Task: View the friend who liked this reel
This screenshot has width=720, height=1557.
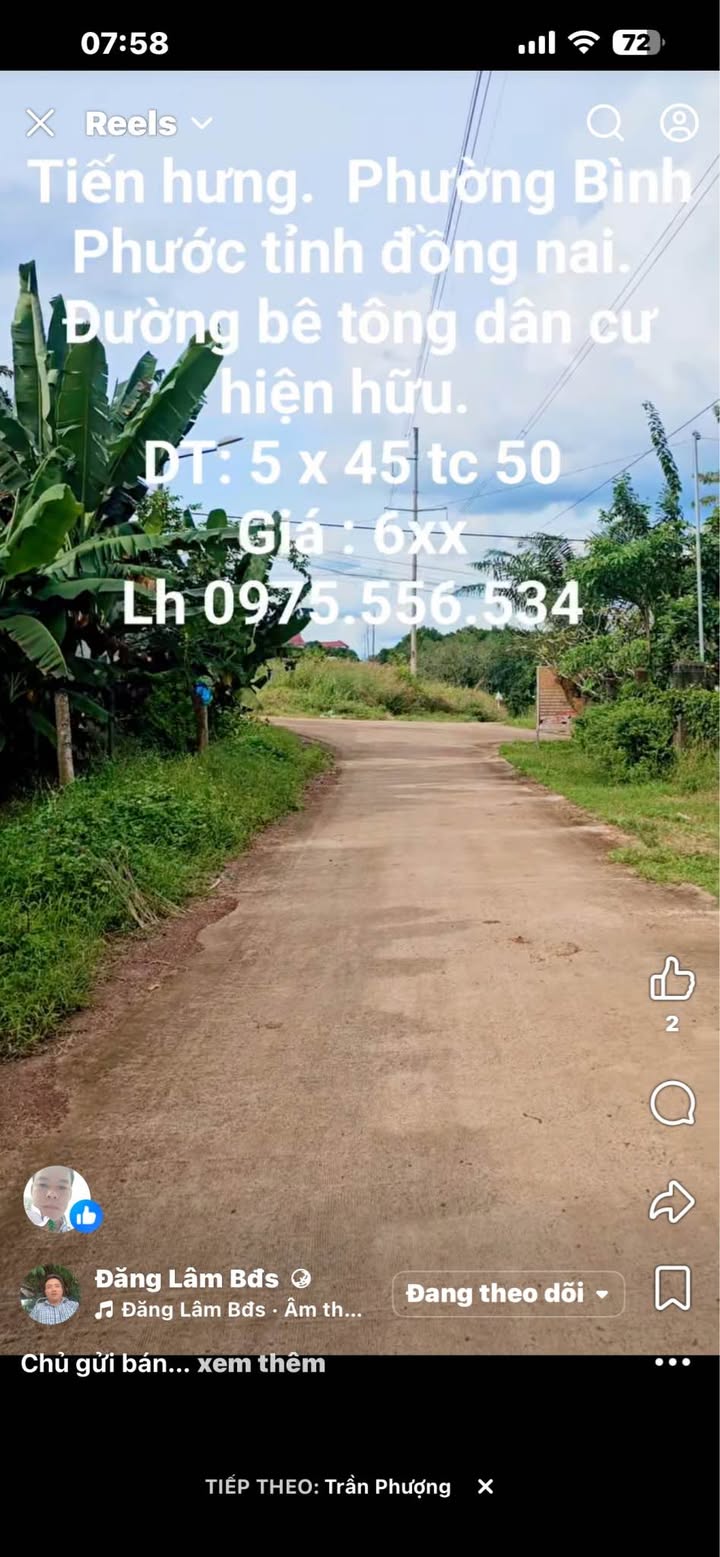Action: coord(58,1198)
